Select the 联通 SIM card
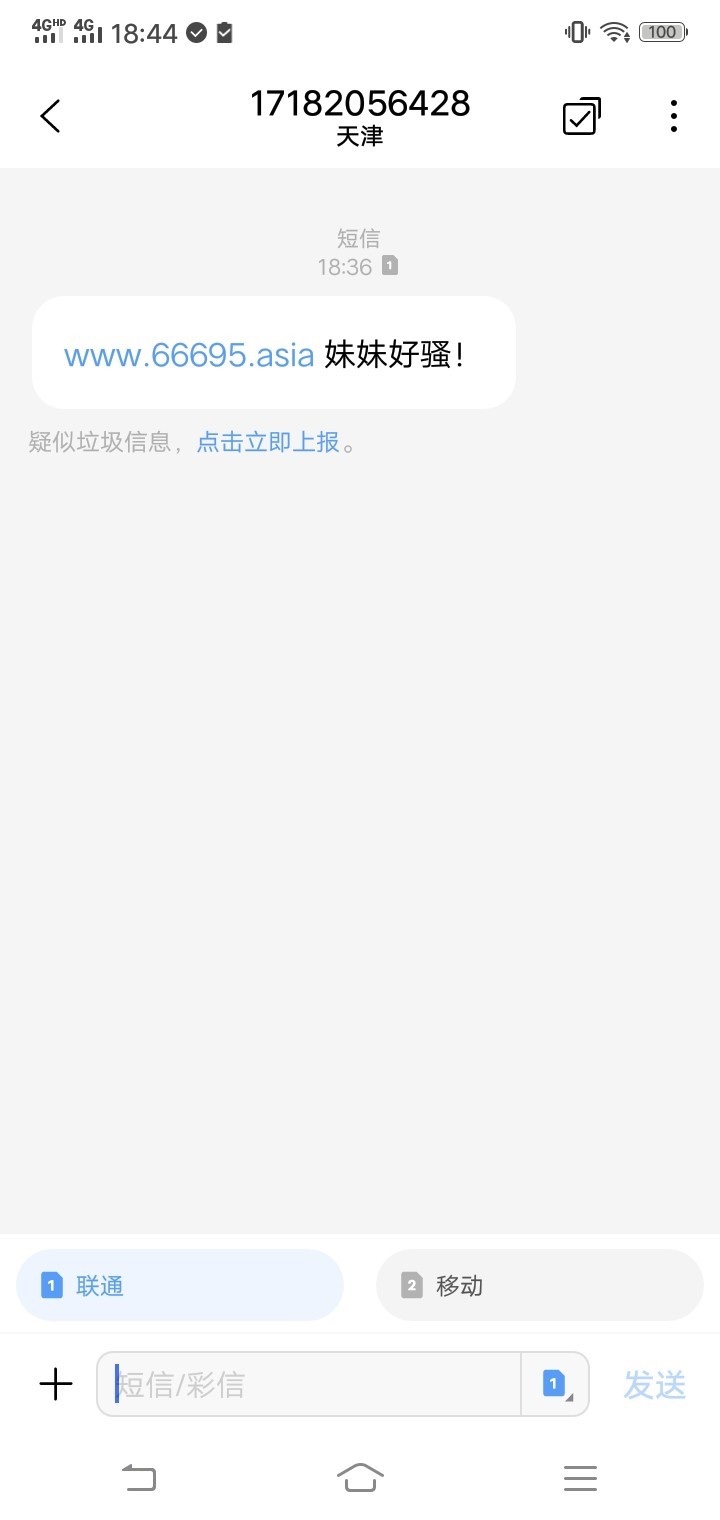720x1520 pixels. click(180, 1285)
